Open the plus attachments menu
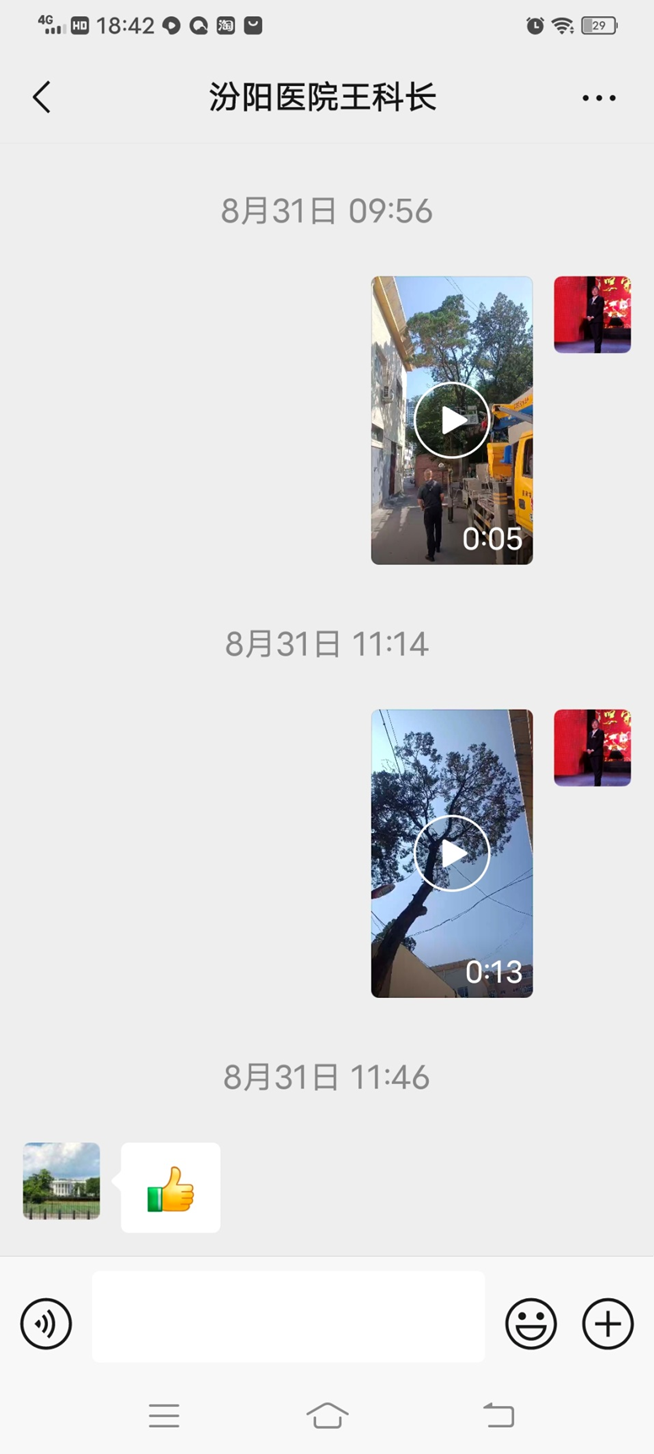The width and height of the screenshot is (654, 1454). coord(608,1323)
